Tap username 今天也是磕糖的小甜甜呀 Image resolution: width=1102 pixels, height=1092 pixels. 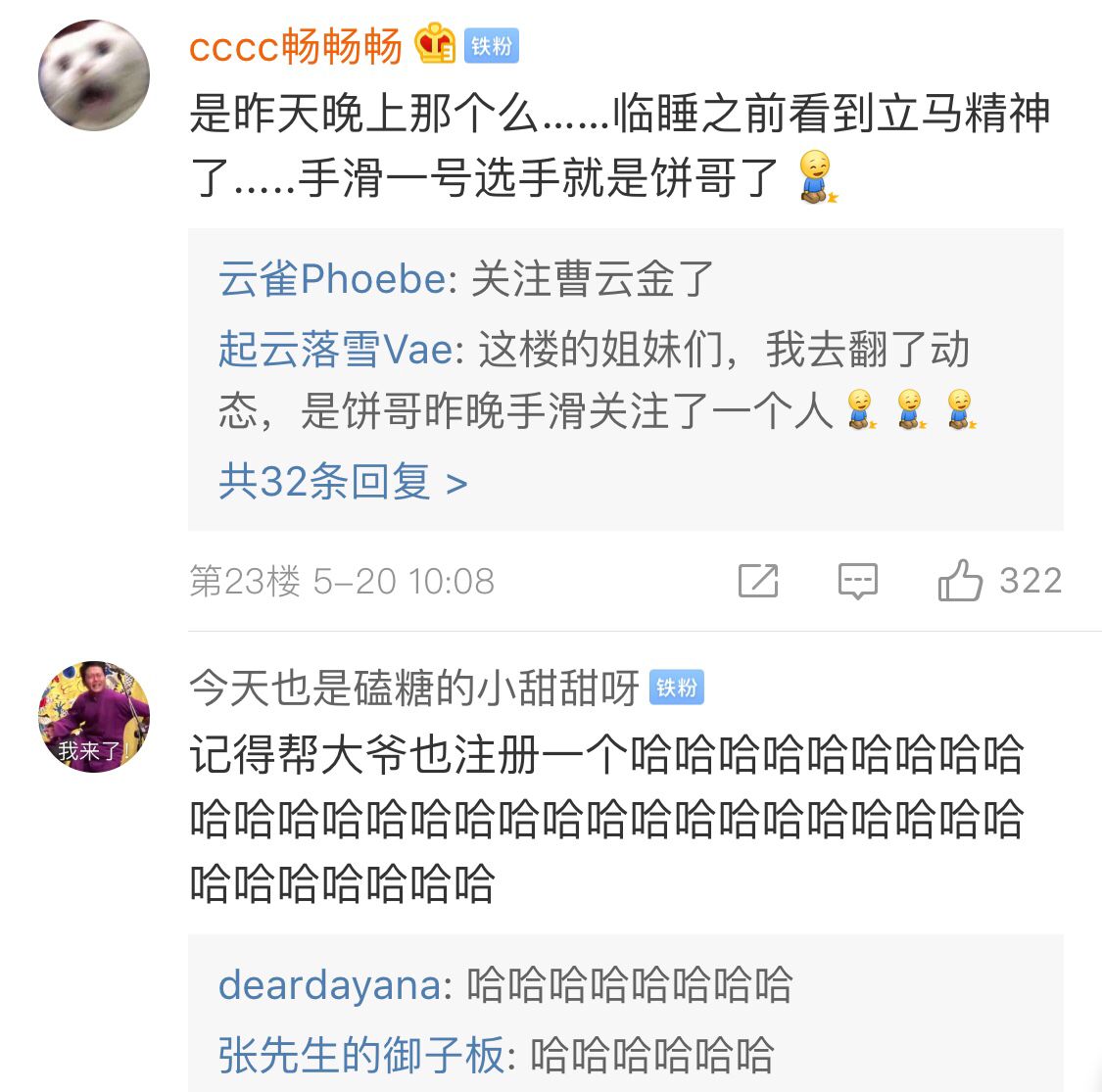(413, 688)
